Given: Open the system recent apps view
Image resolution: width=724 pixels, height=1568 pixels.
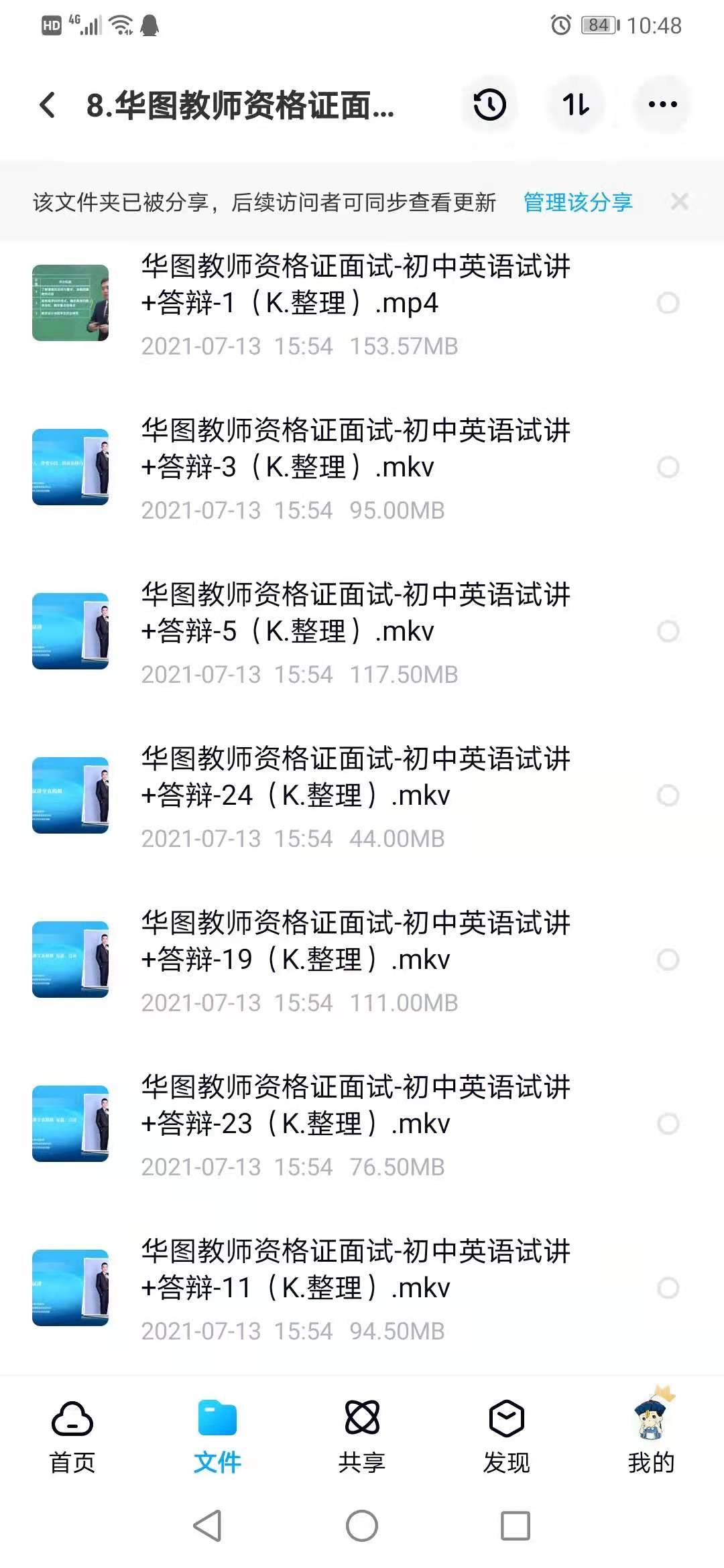Looking at the screenshot, I should (x=516, y=1526).
